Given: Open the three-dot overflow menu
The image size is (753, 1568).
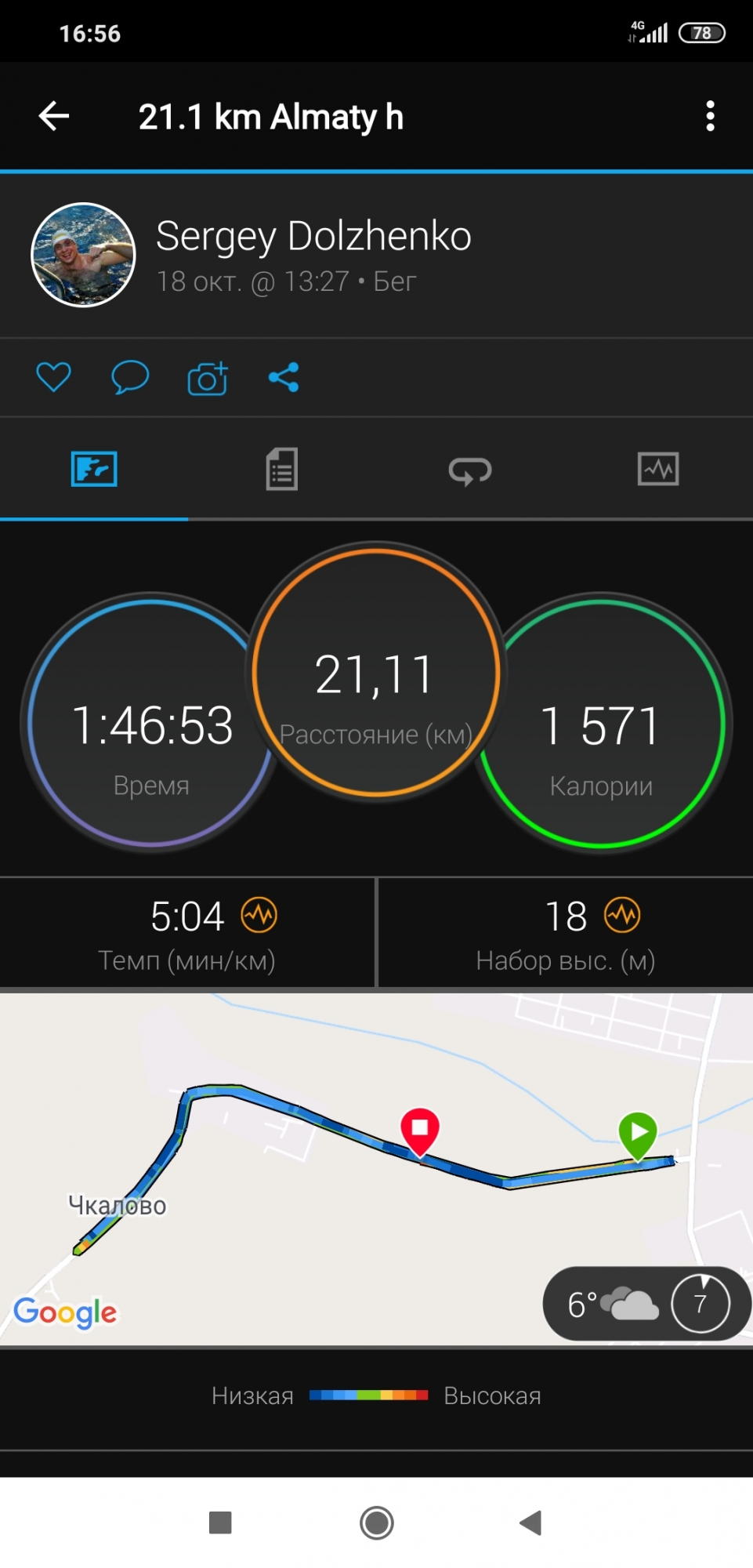Looking at the screenshot, I should [710, 116].
